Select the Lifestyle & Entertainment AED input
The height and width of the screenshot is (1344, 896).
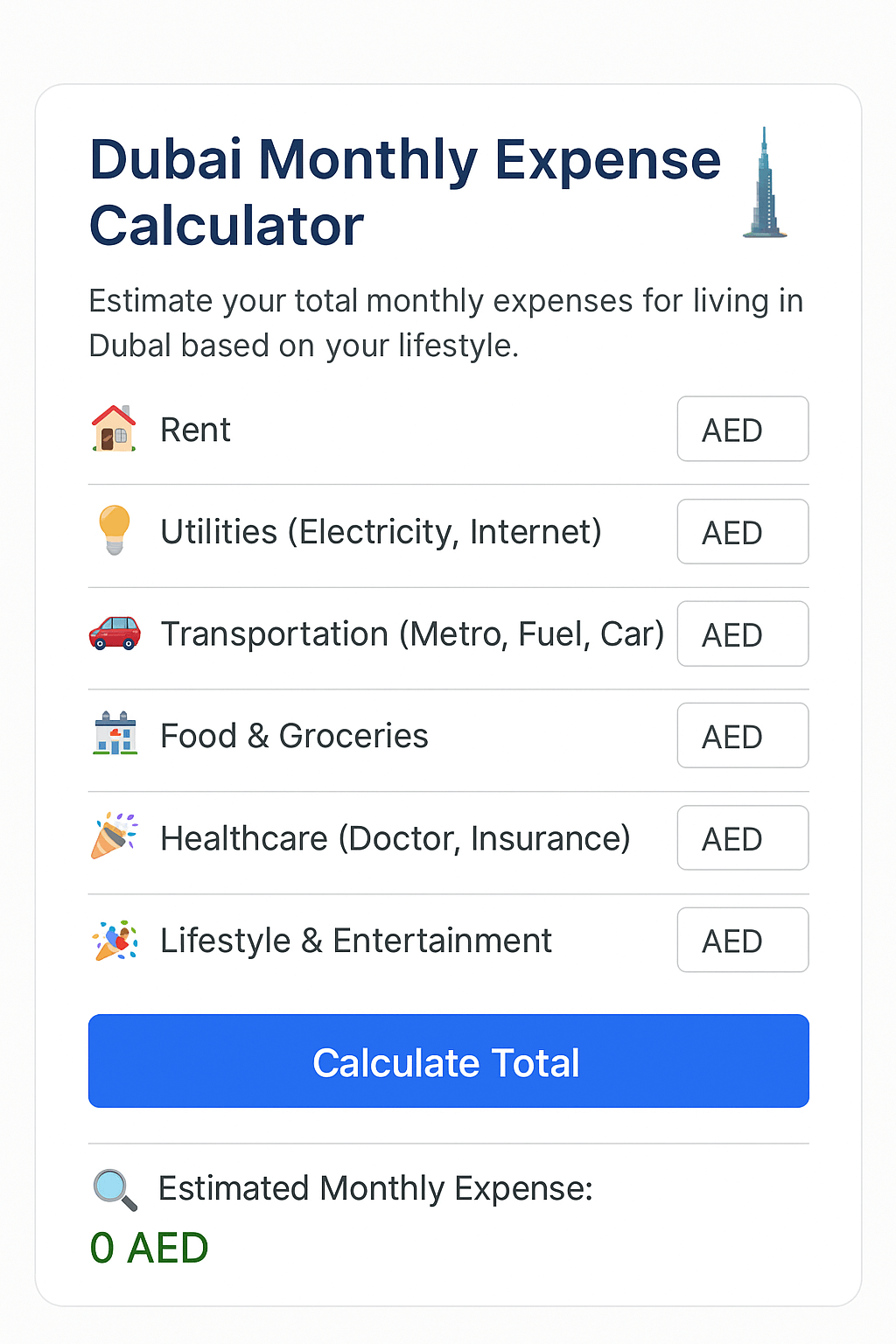(742, 940)
